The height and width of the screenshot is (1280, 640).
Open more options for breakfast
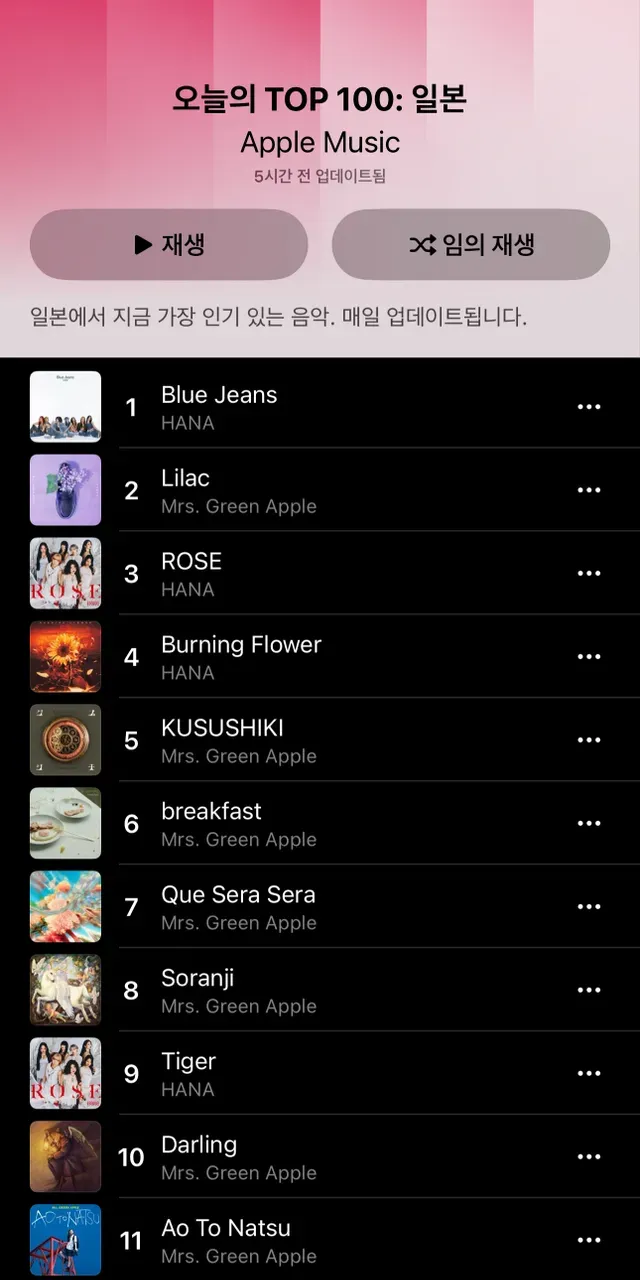[x=589, y=823]
